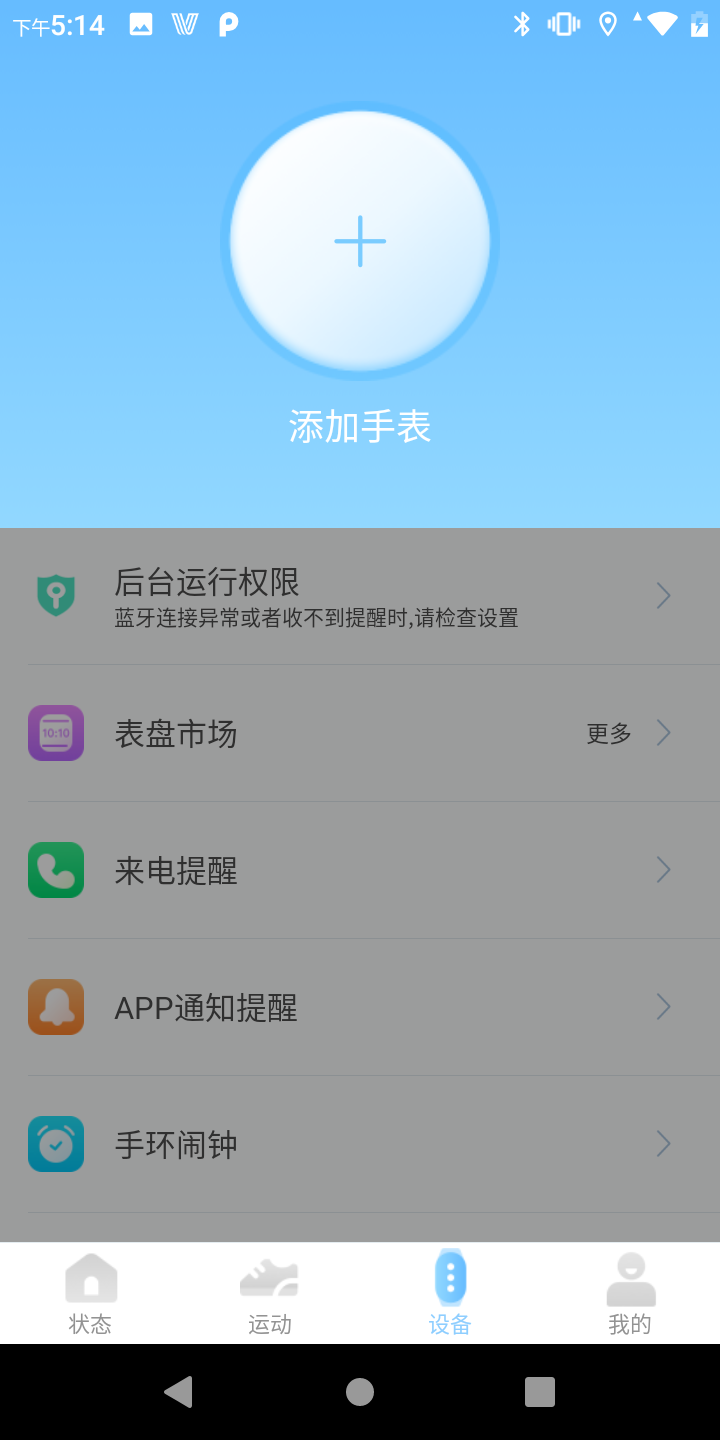Go to the 我的 tab
Image resolution: width=720 pixels, height=1440 pixels.
coord(630,1294)
